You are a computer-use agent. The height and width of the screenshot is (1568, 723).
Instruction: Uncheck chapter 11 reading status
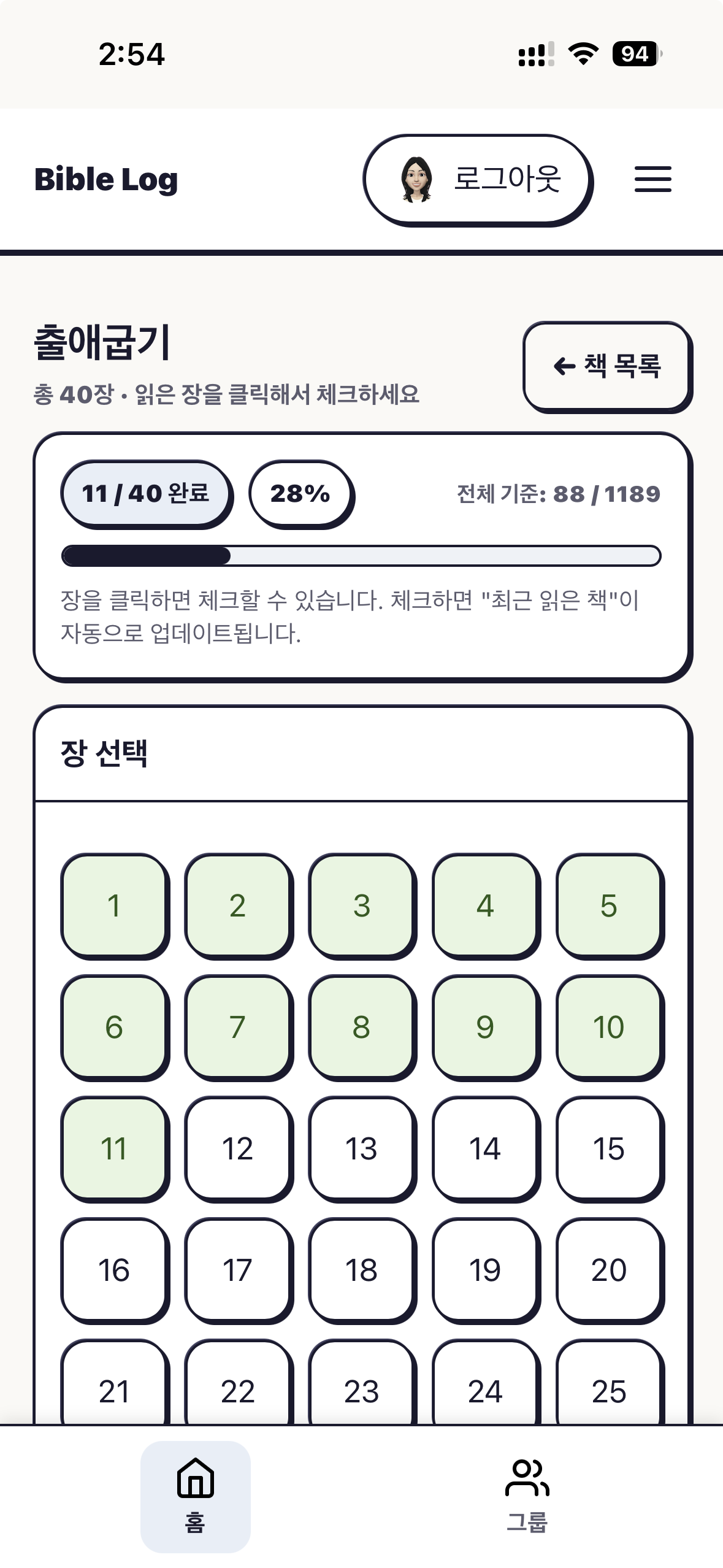pyautogui.click(x=115, y=1149)
